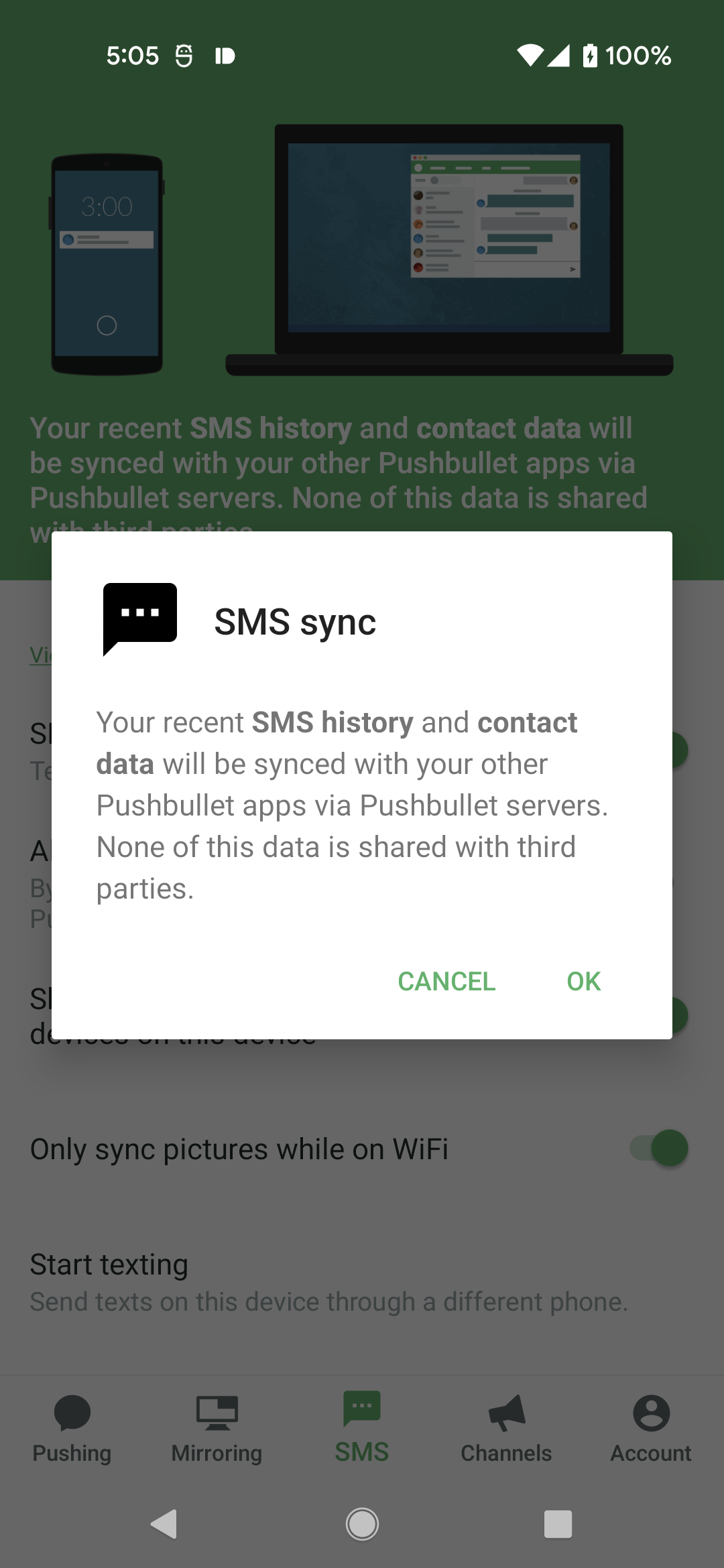724x1568 pixels.
Task: Tap the system back button
Action: click(x=164, y=1524)
